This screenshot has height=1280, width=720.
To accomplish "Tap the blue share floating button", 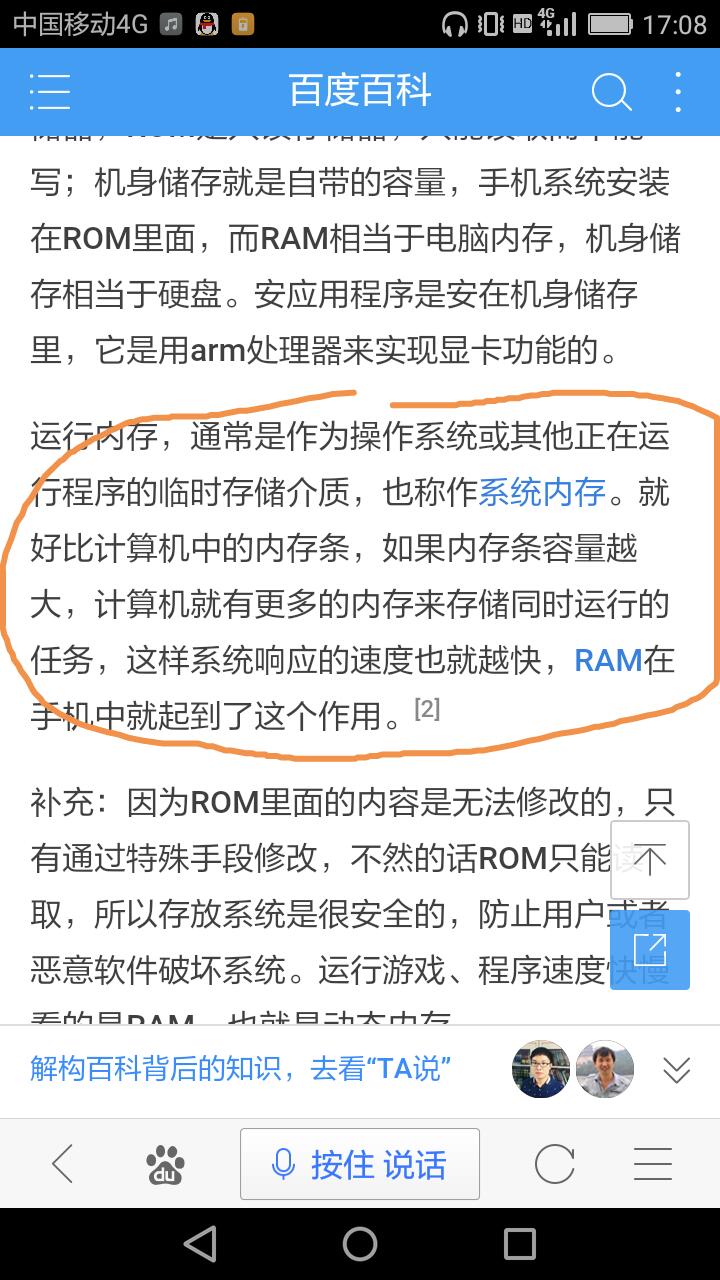I will coord(650,949).
